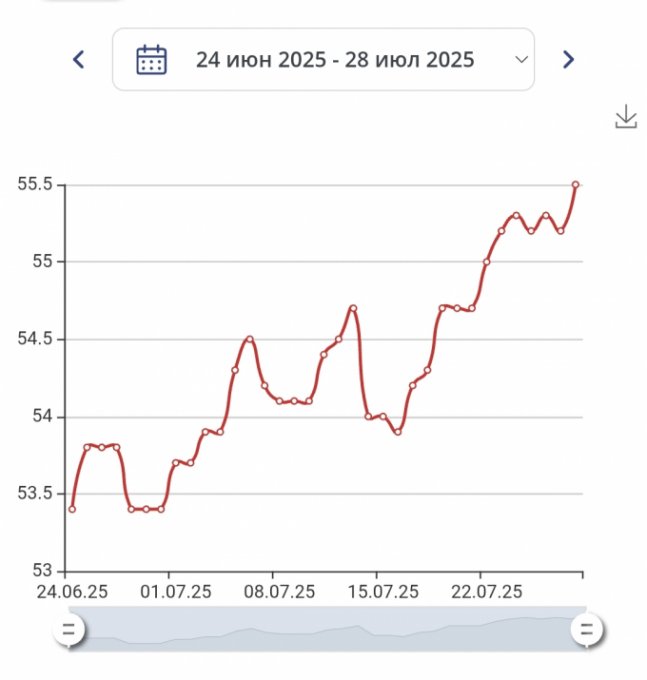Go to the next date period

coord(568,60)
